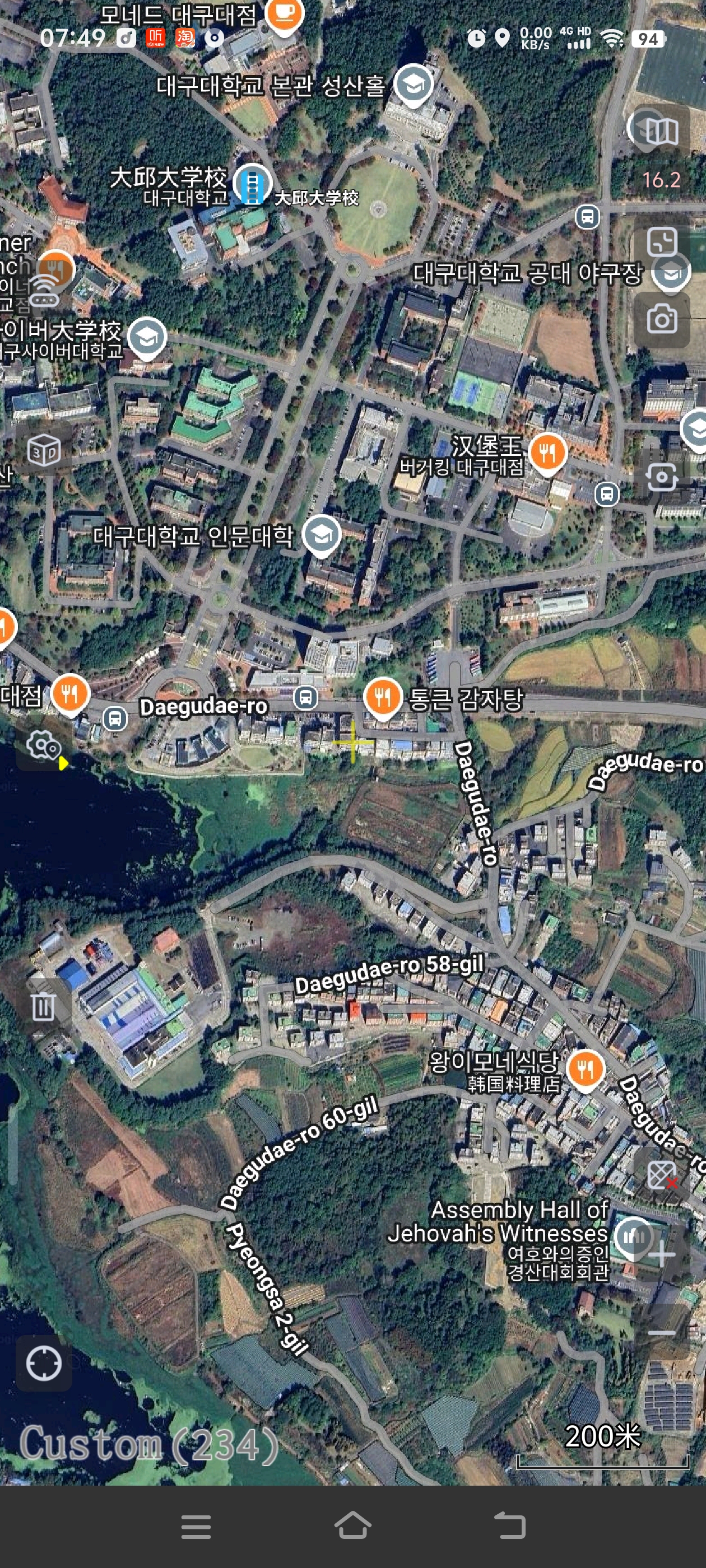Select 대구대학교 인문대학 school marker

321,534
